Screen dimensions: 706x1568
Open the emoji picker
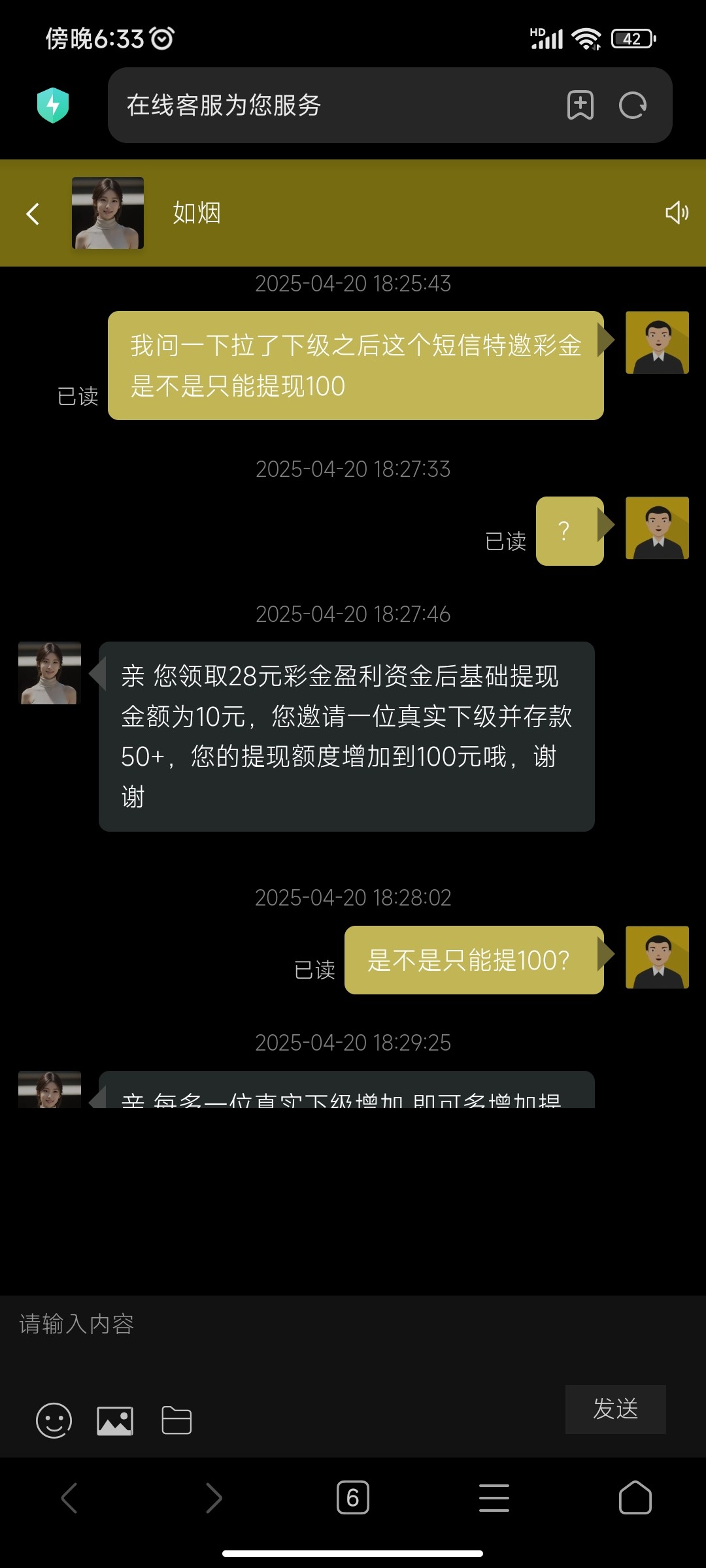click(54, 1420)
